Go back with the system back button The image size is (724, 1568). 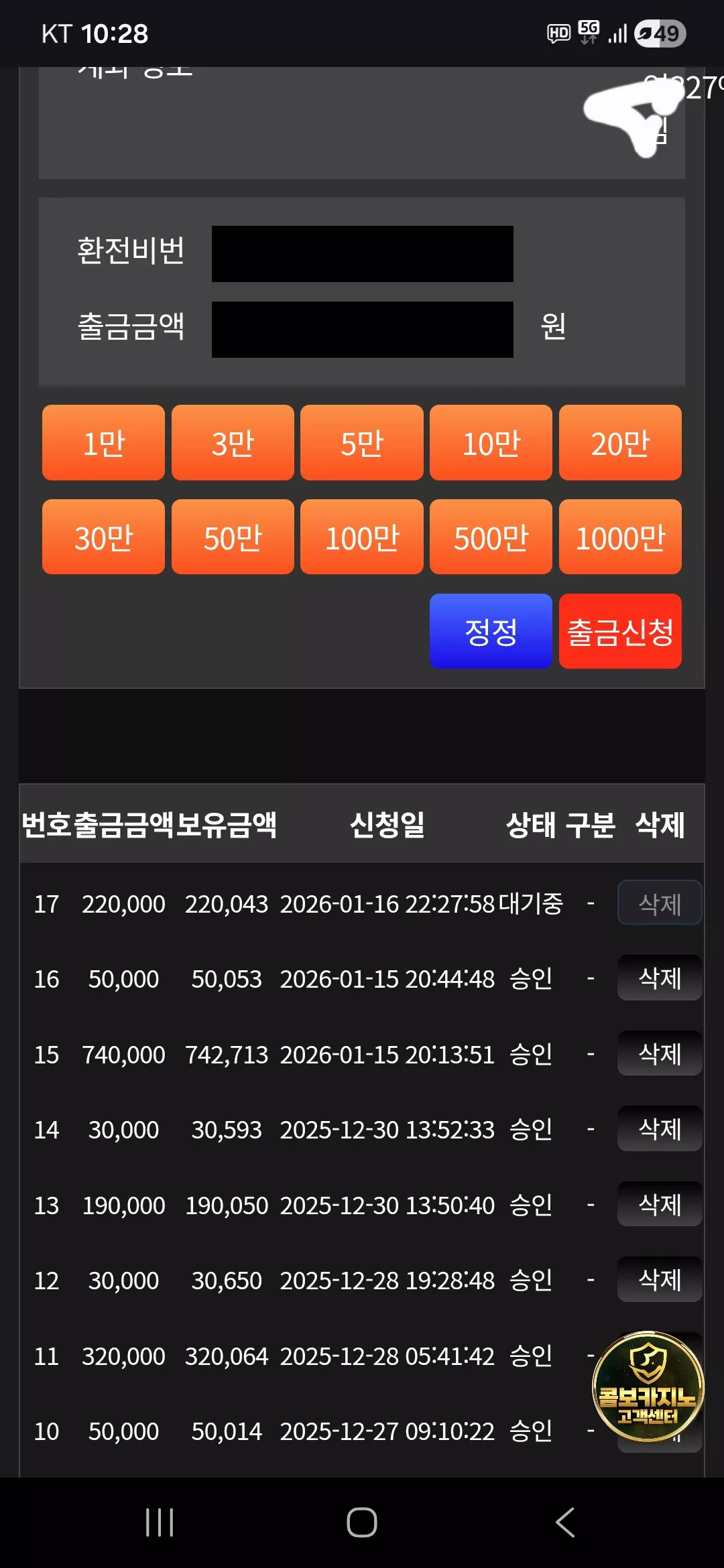point(565,1522)
